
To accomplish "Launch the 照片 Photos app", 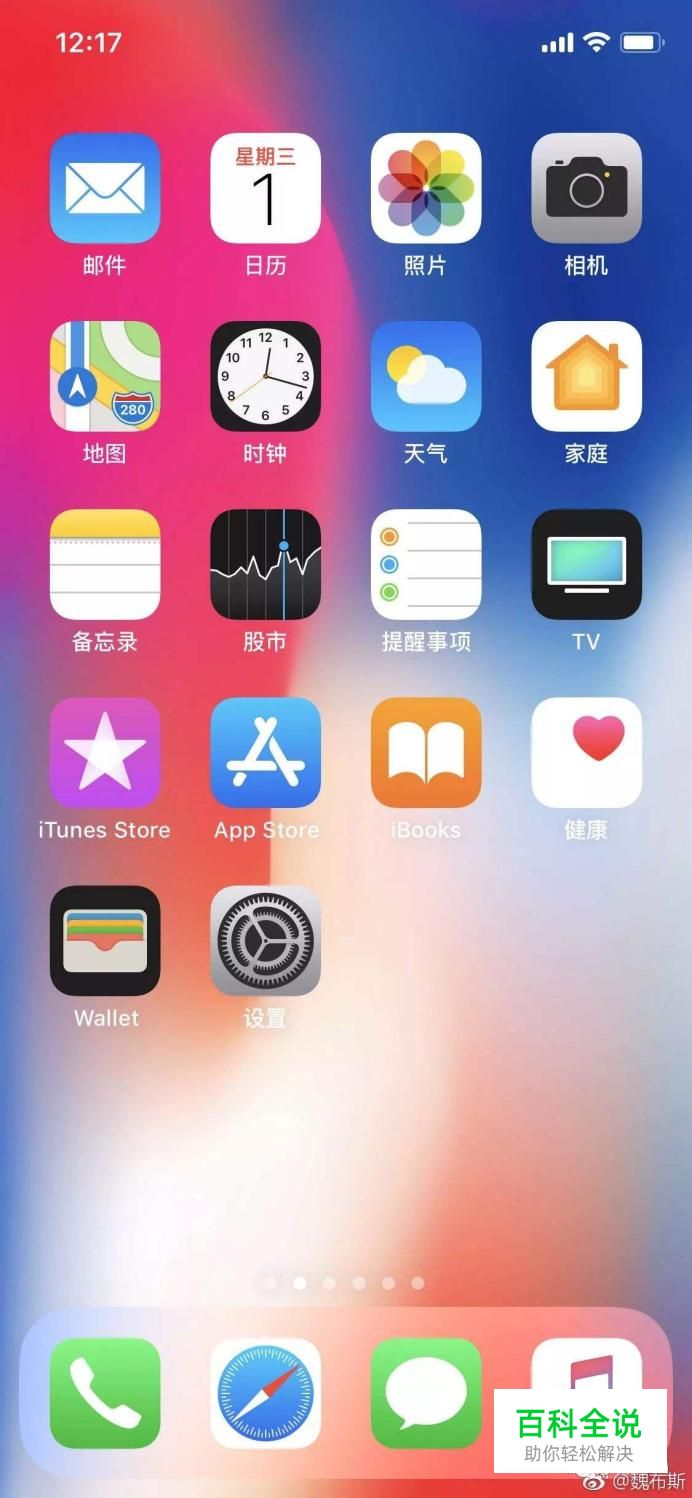I will (426, 188).
